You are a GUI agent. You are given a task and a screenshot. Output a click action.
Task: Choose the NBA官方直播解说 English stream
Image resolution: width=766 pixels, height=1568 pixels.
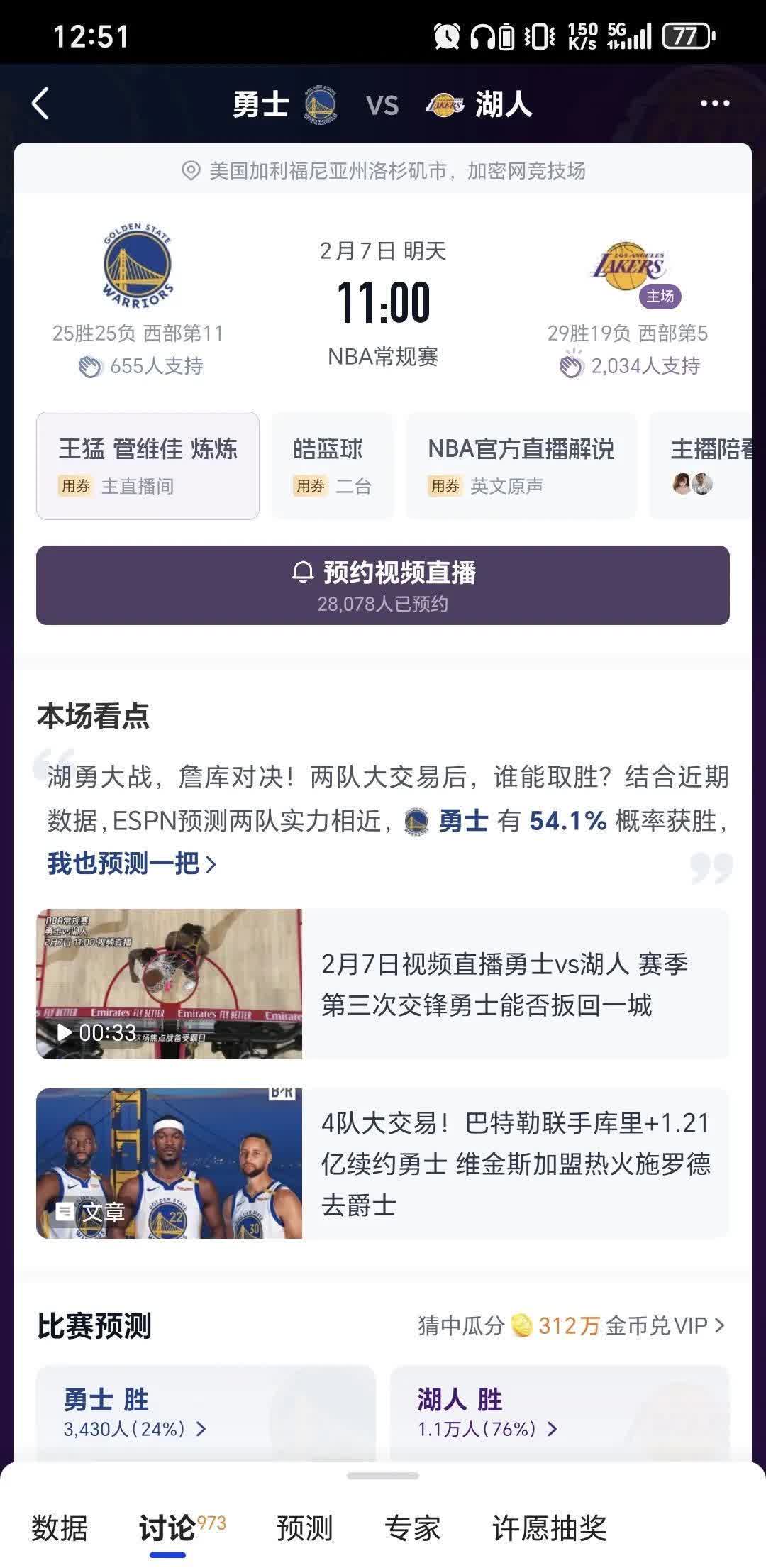[523, 465]
